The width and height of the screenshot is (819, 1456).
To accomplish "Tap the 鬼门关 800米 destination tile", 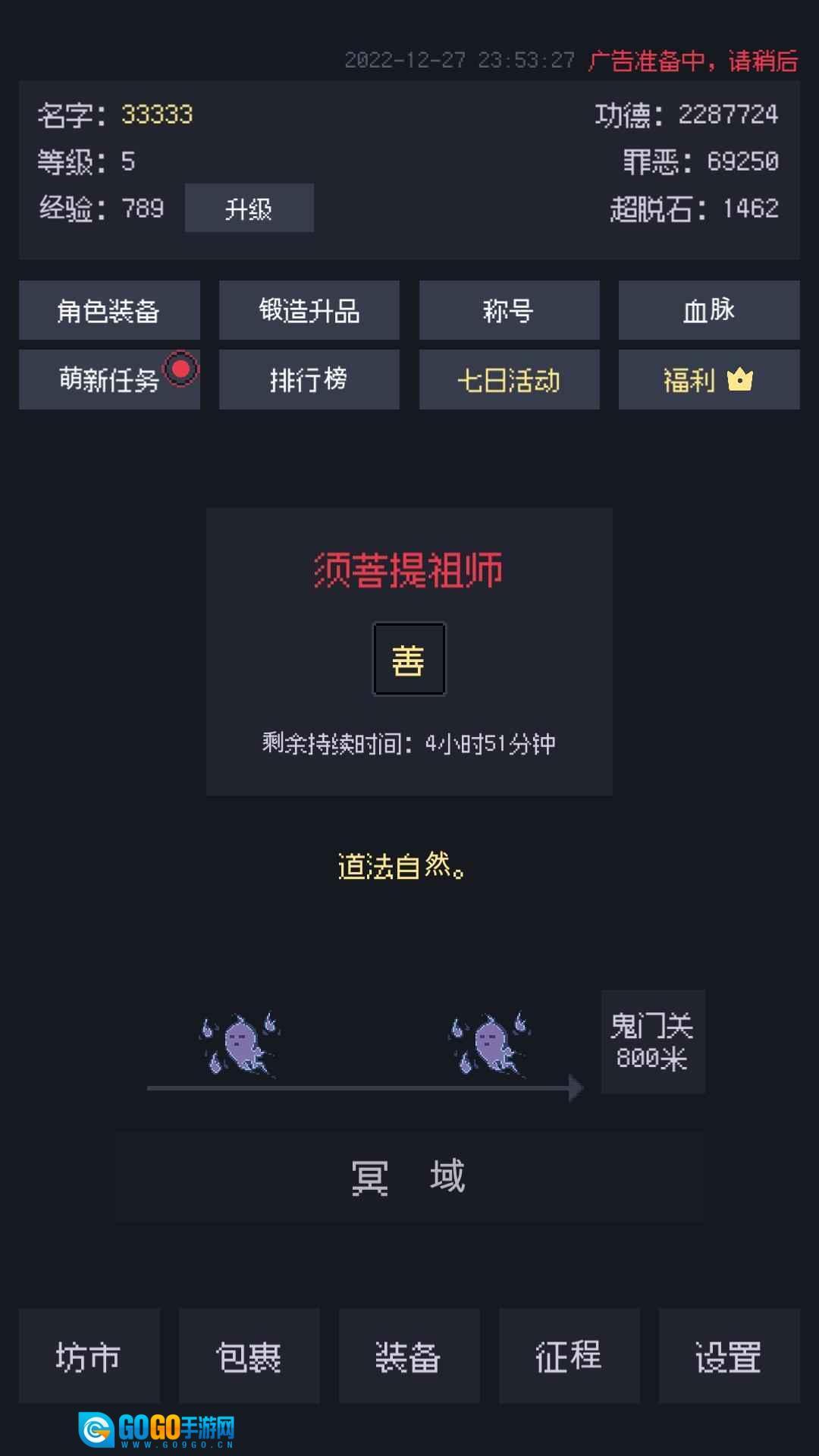I will point(652,1041).
